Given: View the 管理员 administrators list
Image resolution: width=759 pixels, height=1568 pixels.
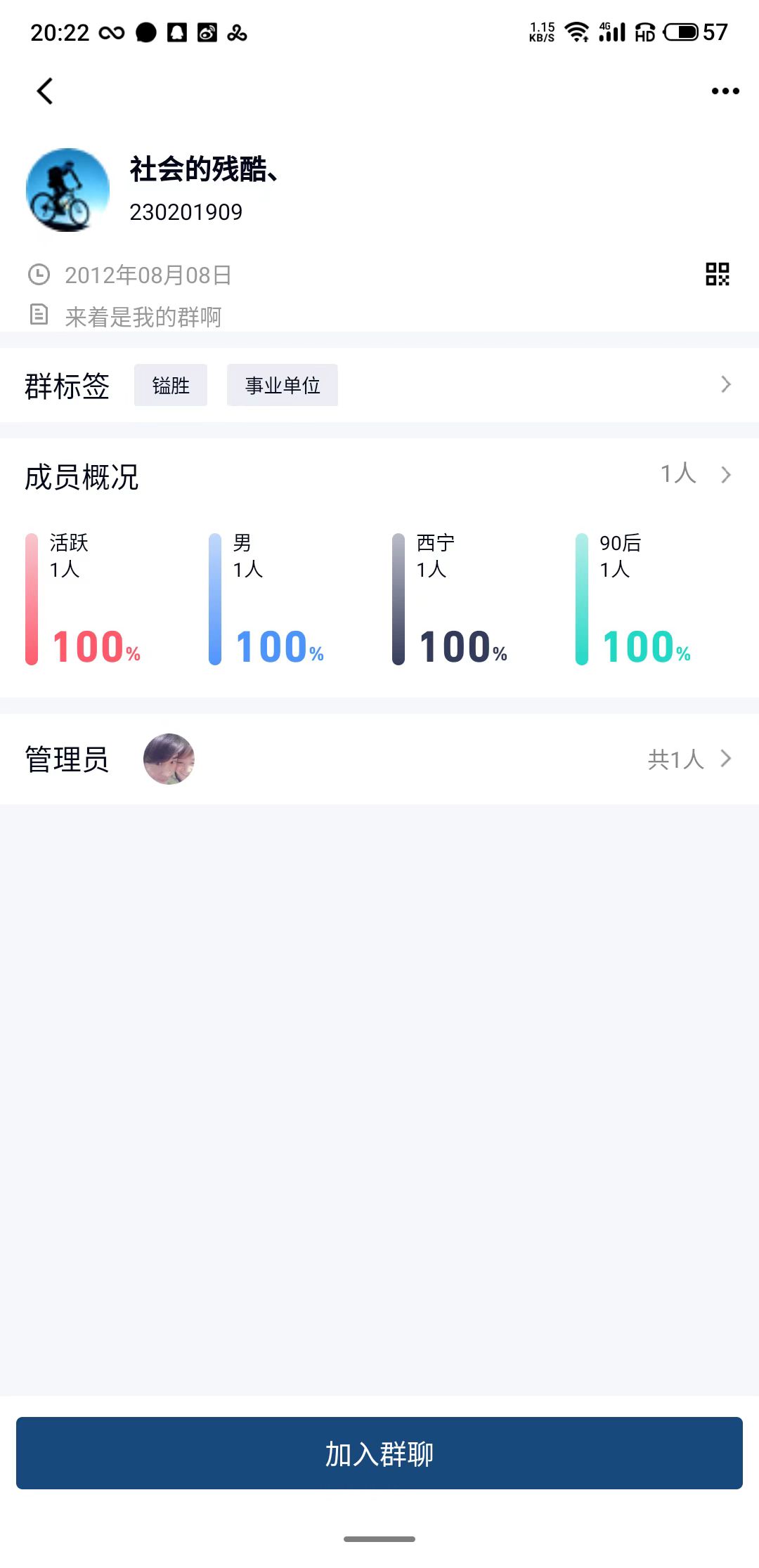Looking at the screenshot, I should (689, 759).
